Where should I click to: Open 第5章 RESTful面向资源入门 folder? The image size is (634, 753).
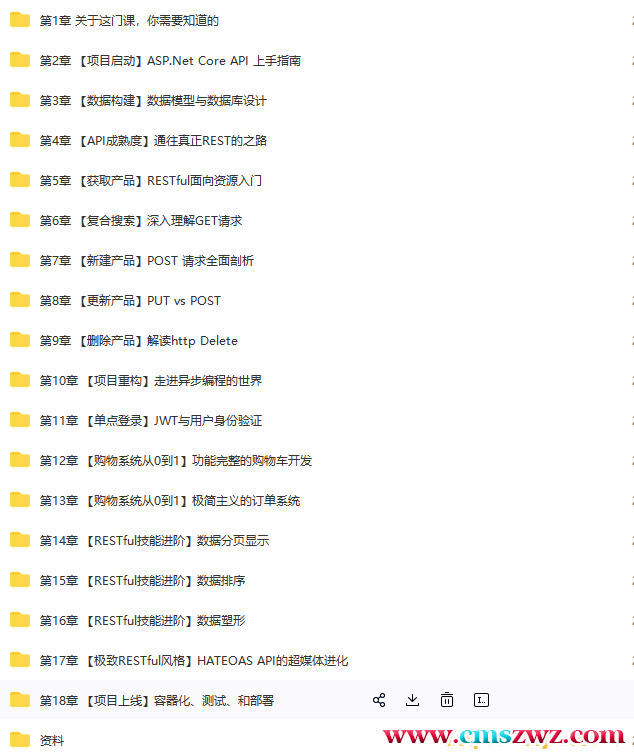[150, 180]
